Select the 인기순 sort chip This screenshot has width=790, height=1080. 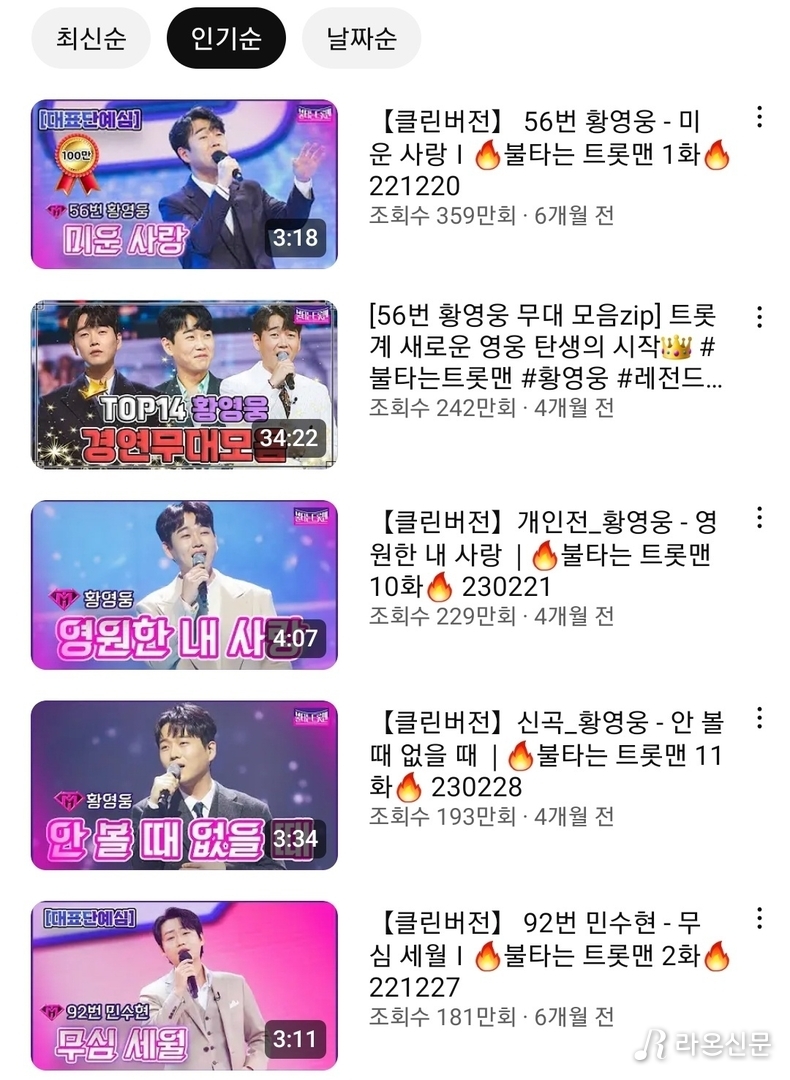[226, 38]
